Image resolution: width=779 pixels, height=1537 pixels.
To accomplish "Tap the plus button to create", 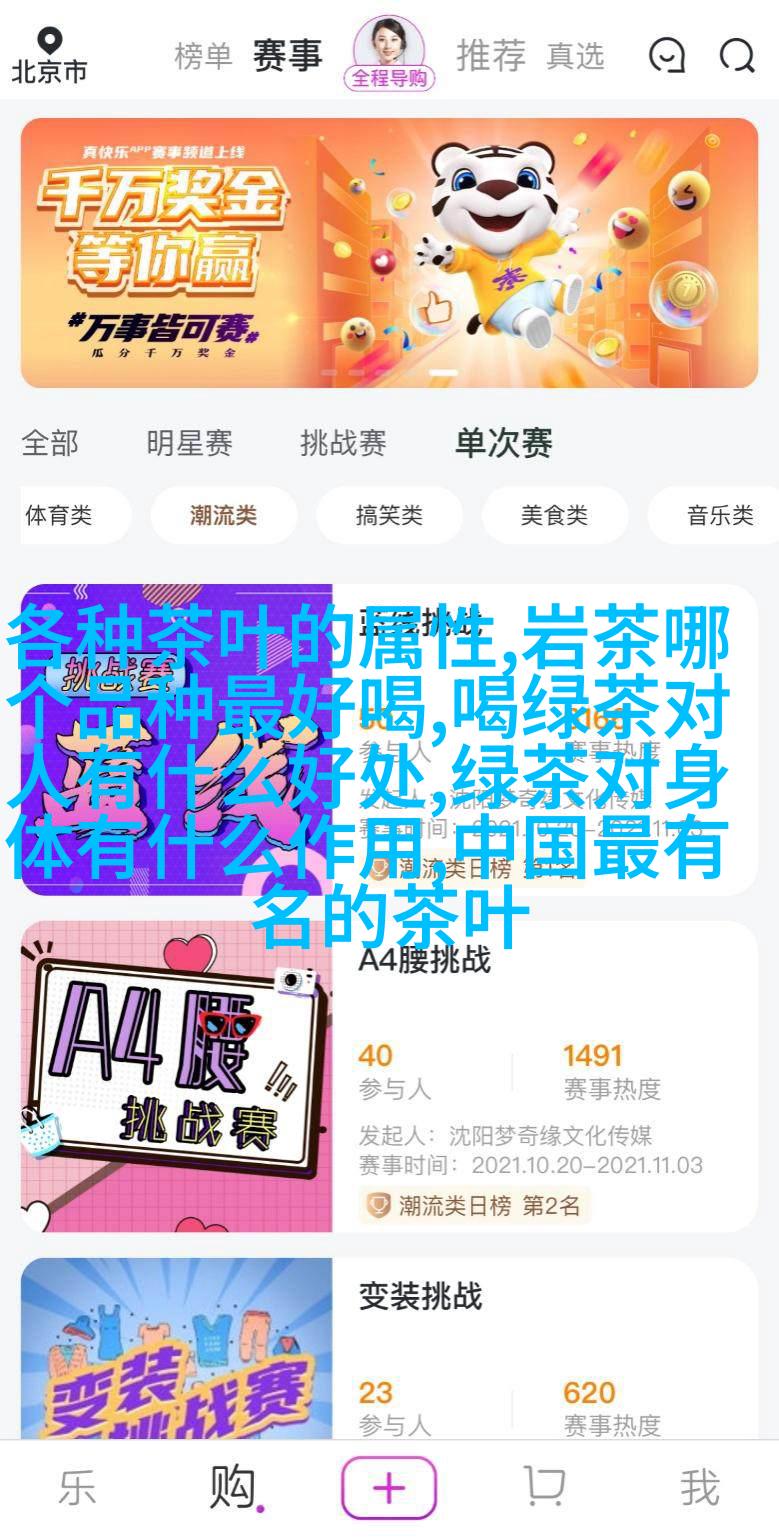I will 389,1488.
